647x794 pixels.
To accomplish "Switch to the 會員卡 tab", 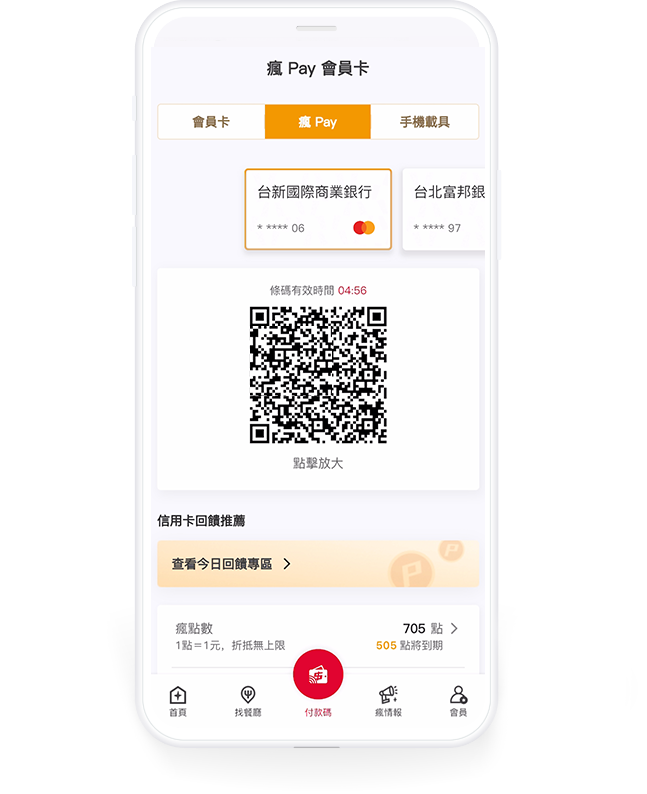I will (x=211, y=122).
